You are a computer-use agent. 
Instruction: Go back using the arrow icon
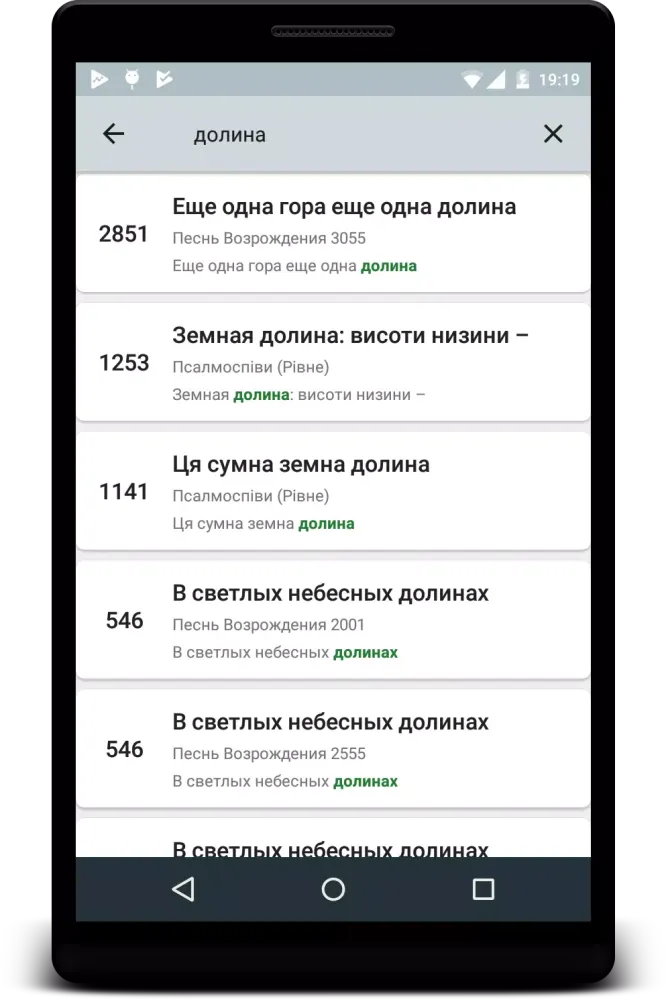tap(114, 134)
